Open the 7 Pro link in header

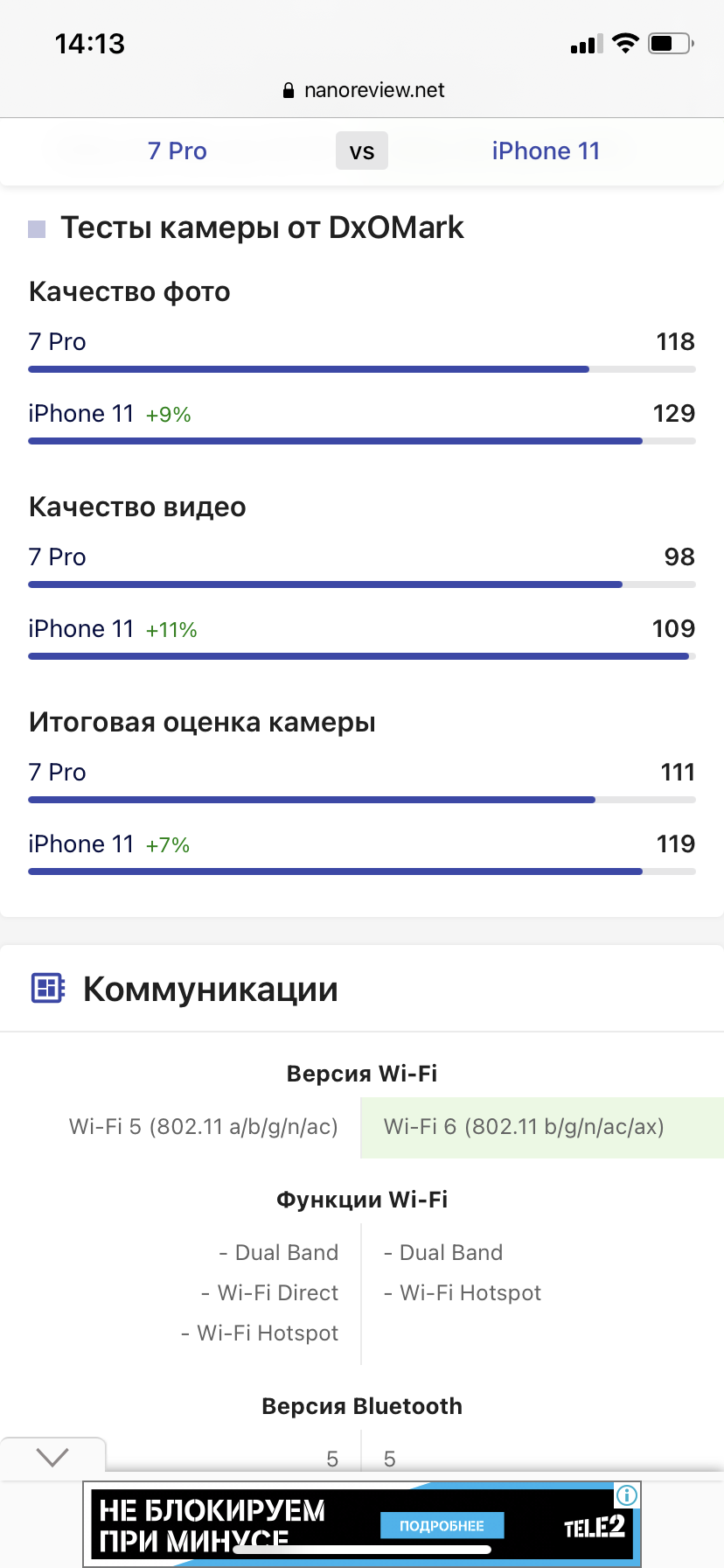178,150
